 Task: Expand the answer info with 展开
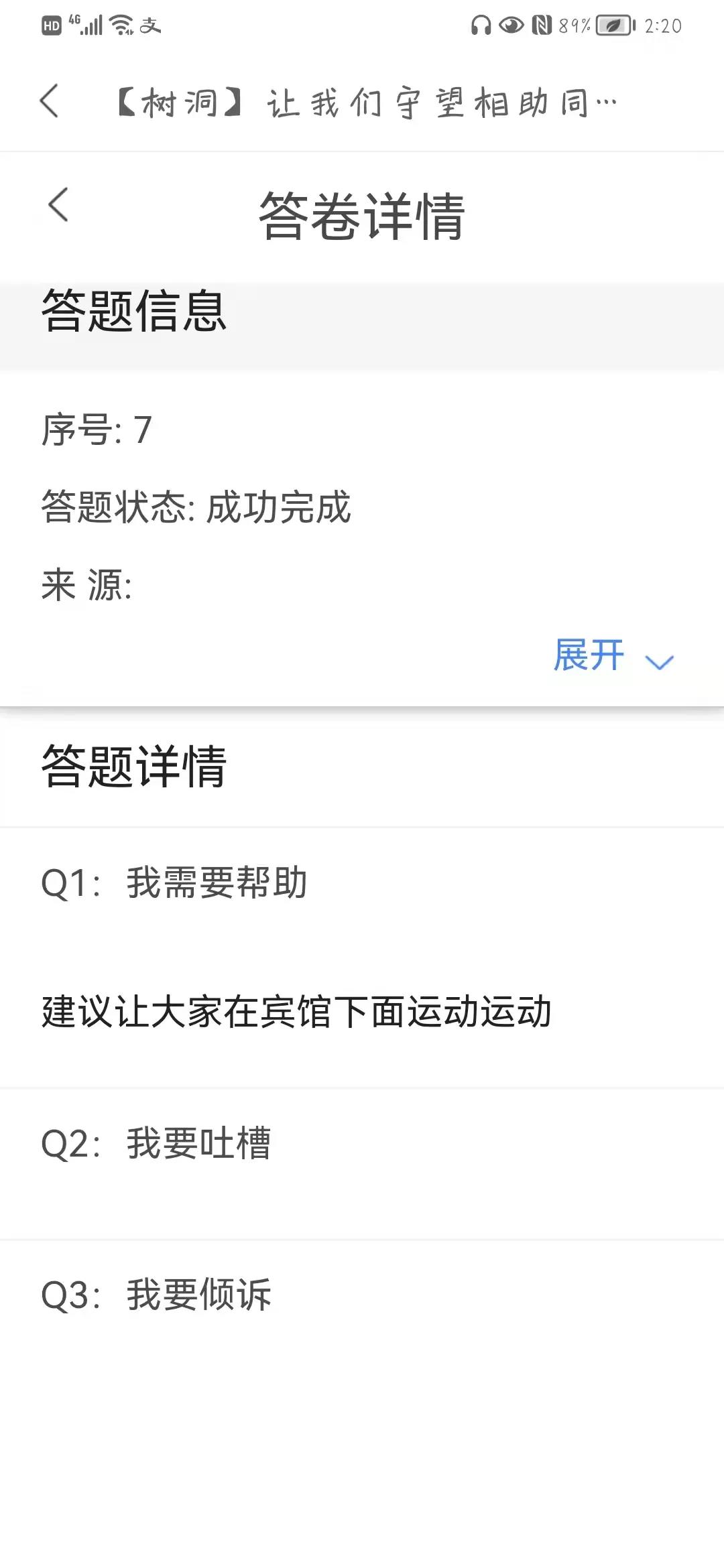point(613,655)
